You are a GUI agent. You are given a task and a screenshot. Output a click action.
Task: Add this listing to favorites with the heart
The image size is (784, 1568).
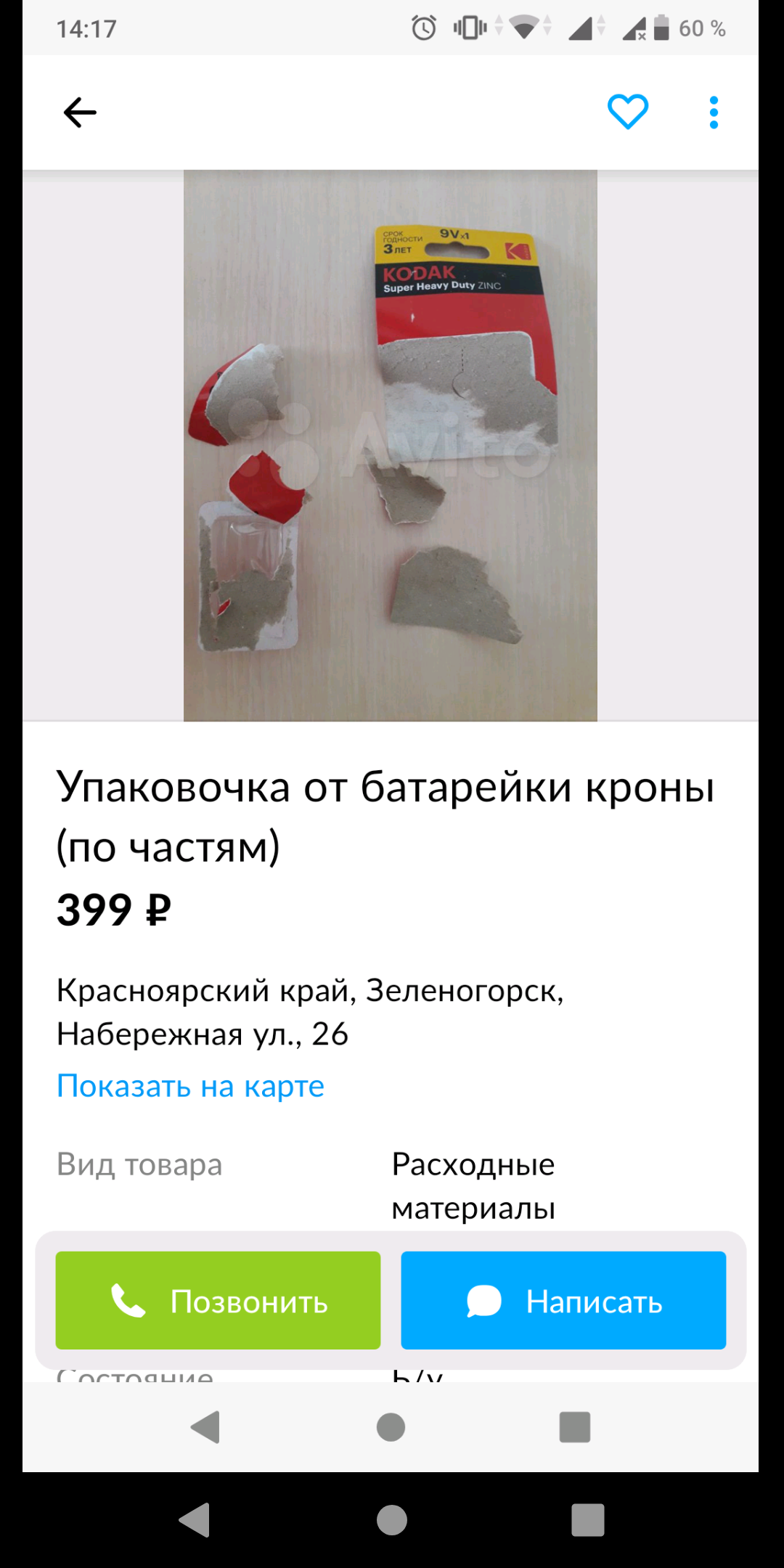click(627, 112)
